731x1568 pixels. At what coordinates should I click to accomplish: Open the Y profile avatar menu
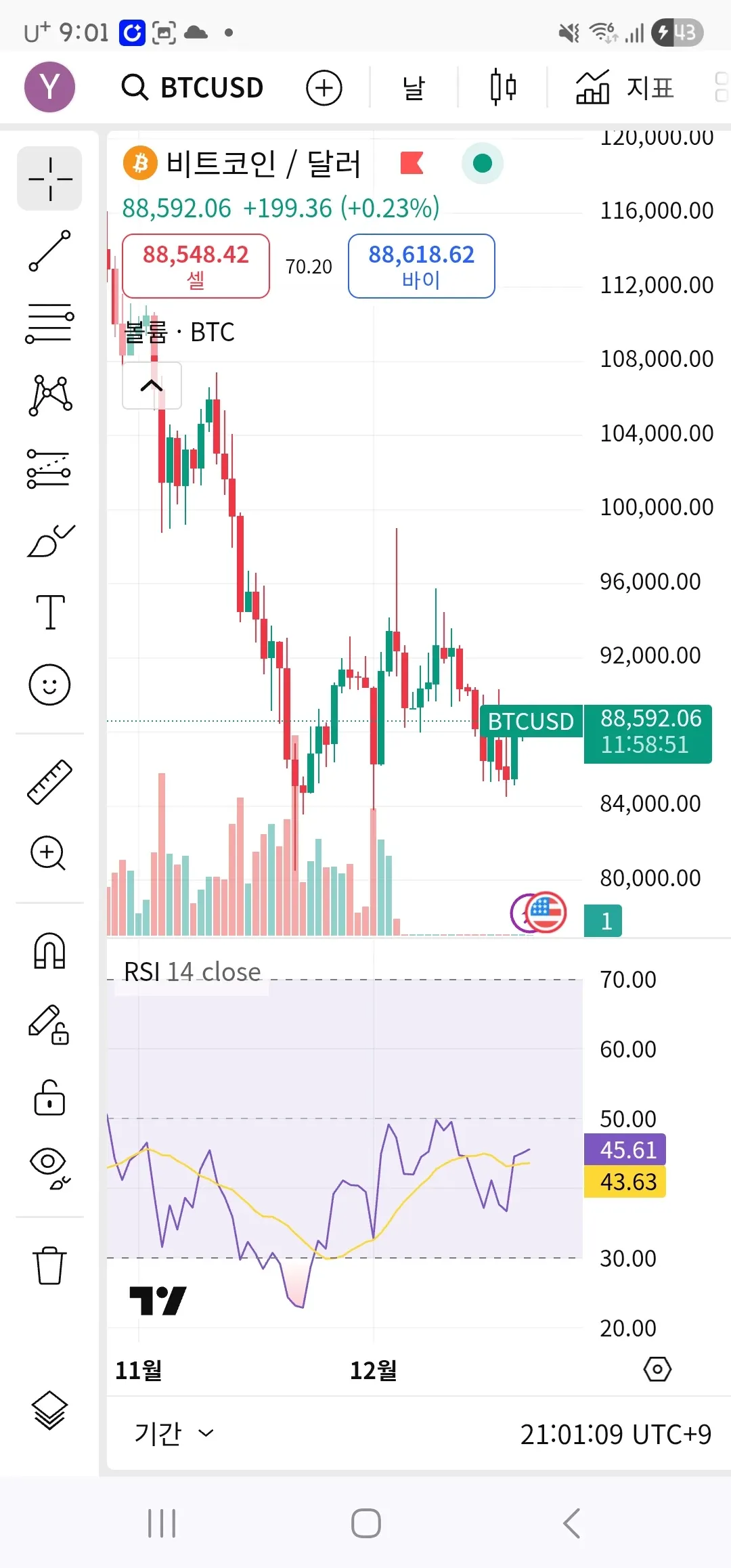click(x=49, y=87)
